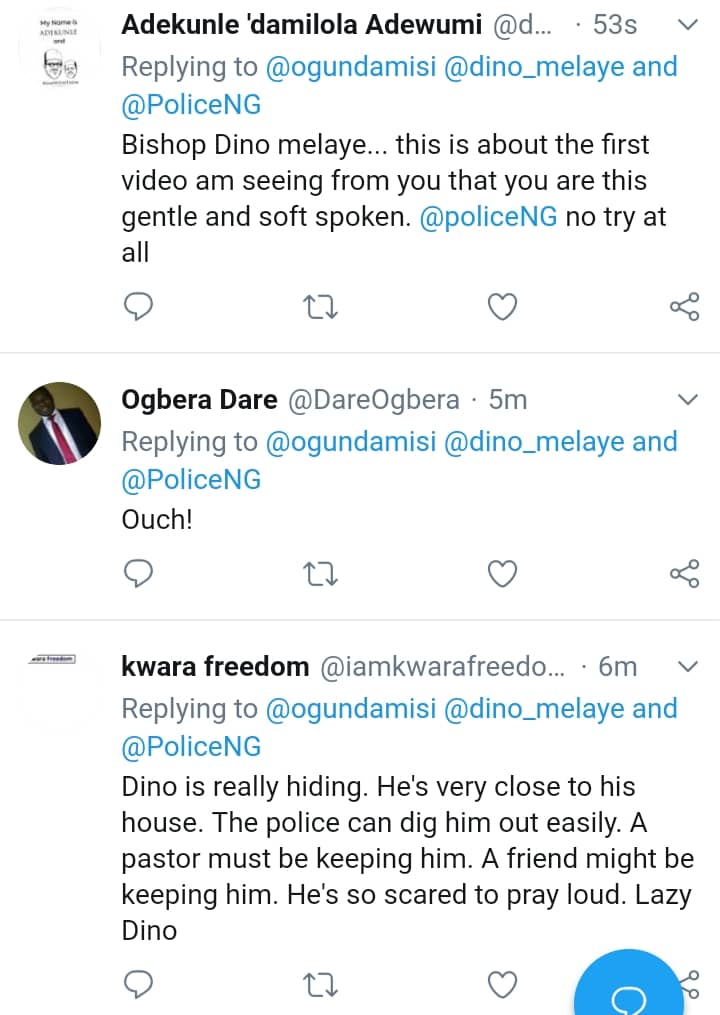Share Adekunle 'damilola Adewumi's tweet
Image resolution: width=720 pixels, height=1015 pixels.
pyautogui.click(x=684, y=307)
